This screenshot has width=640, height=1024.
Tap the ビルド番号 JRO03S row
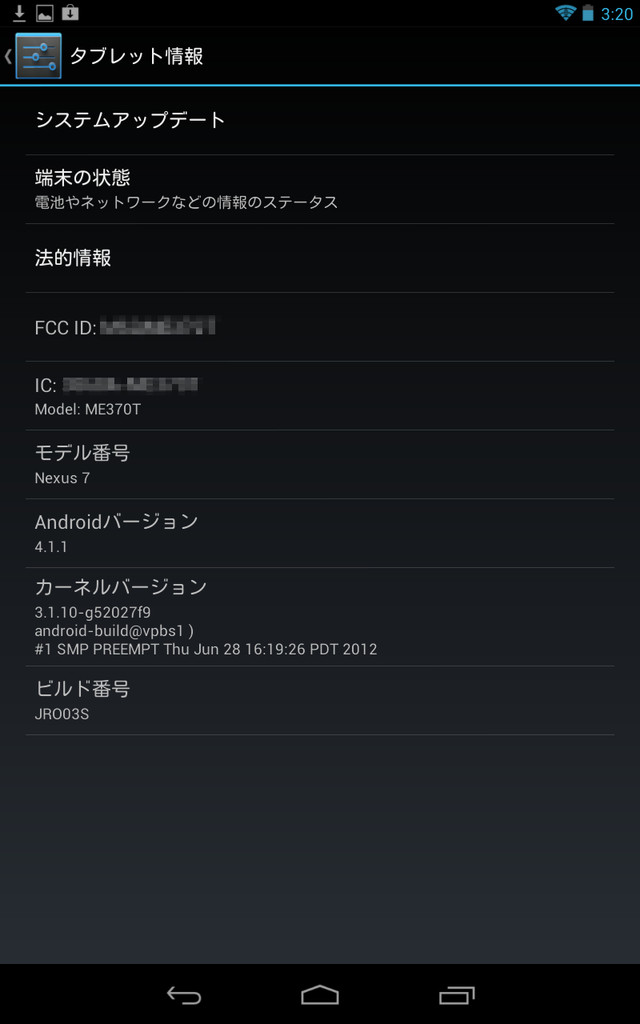320,700
